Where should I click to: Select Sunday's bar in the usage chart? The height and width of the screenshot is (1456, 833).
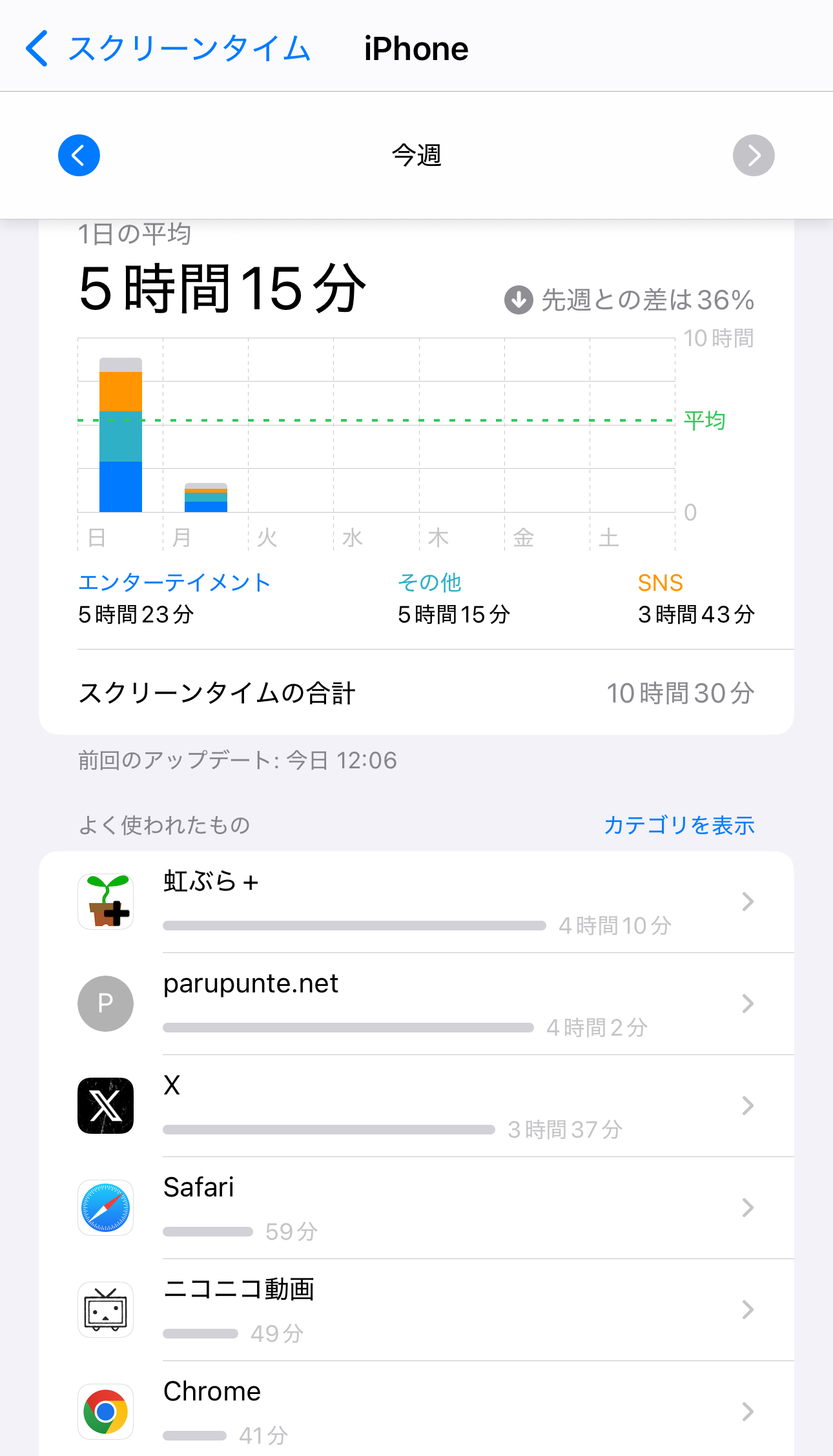click(x=121, y=435)
